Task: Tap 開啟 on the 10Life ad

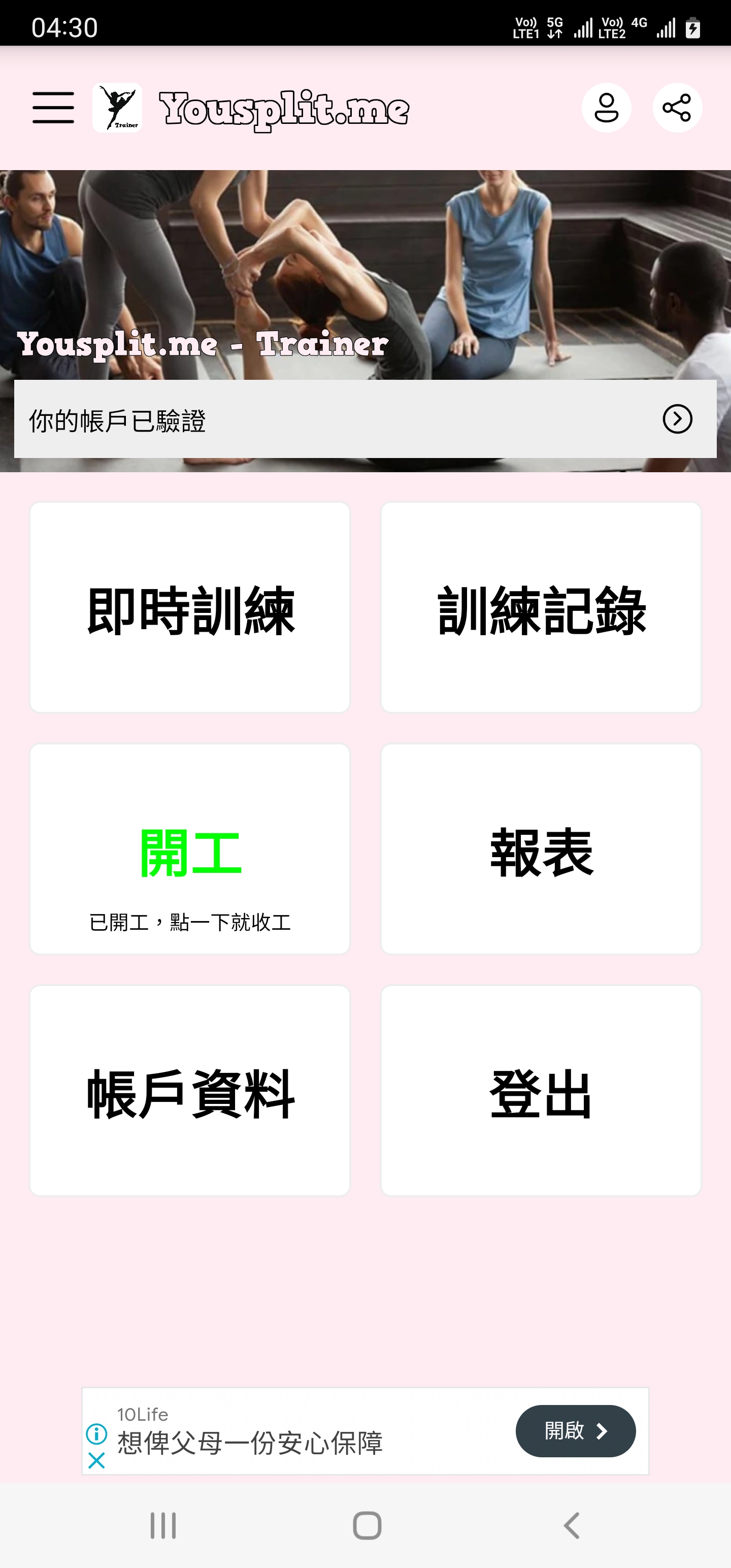Action: pos(575,1430)
